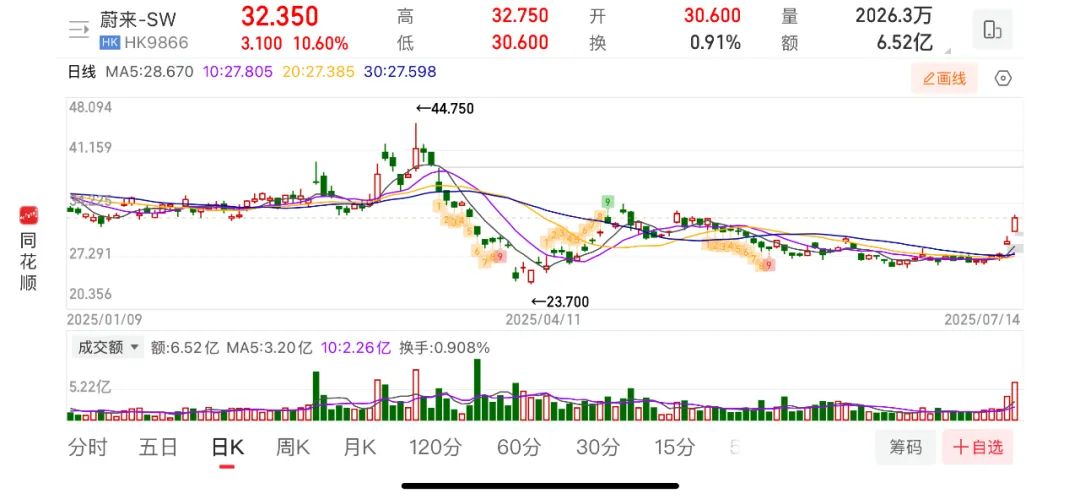Select the 60分 period tab
1080x499 pixels.
click(518, 447)
